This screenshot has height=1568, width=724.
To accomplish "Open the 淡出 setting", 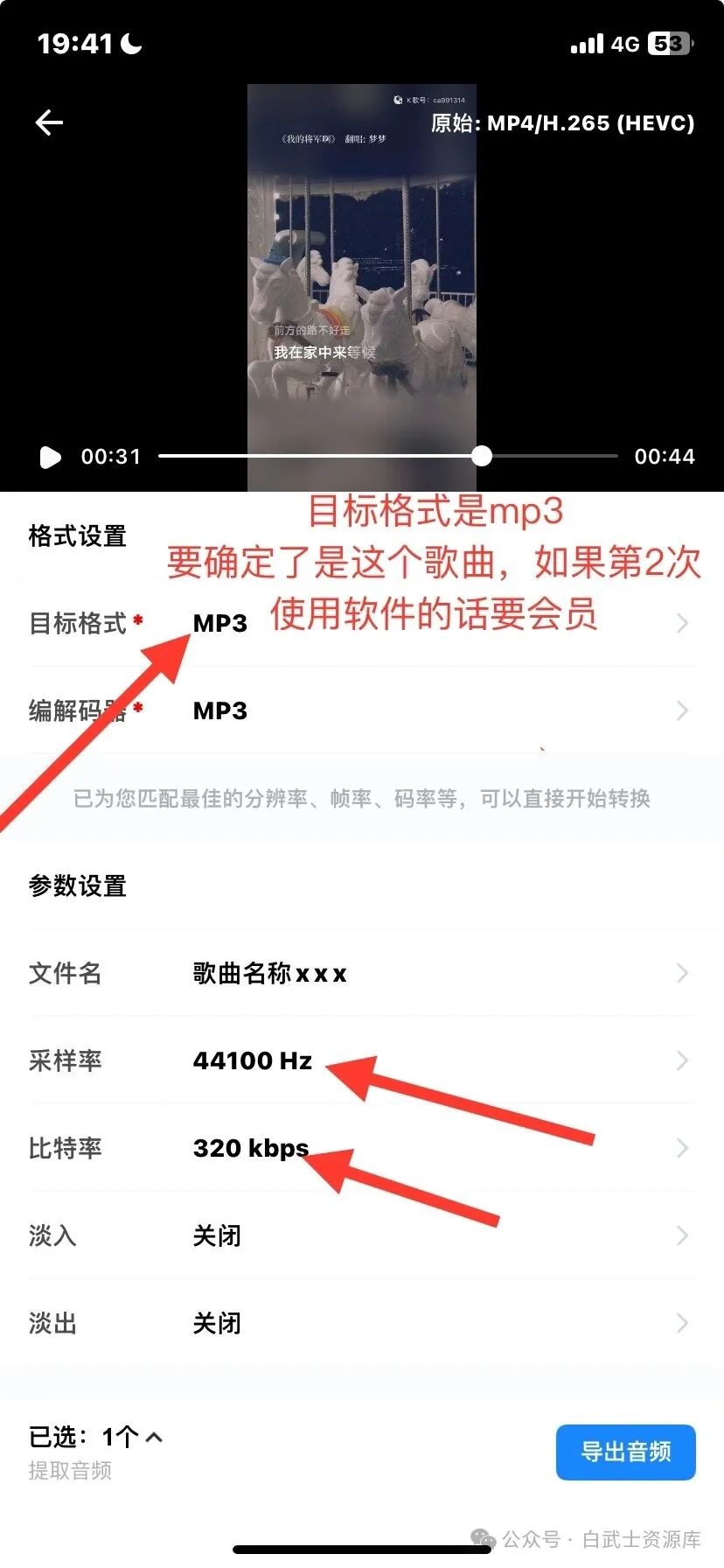I will pyautogui.click(x=361, y=1323).
